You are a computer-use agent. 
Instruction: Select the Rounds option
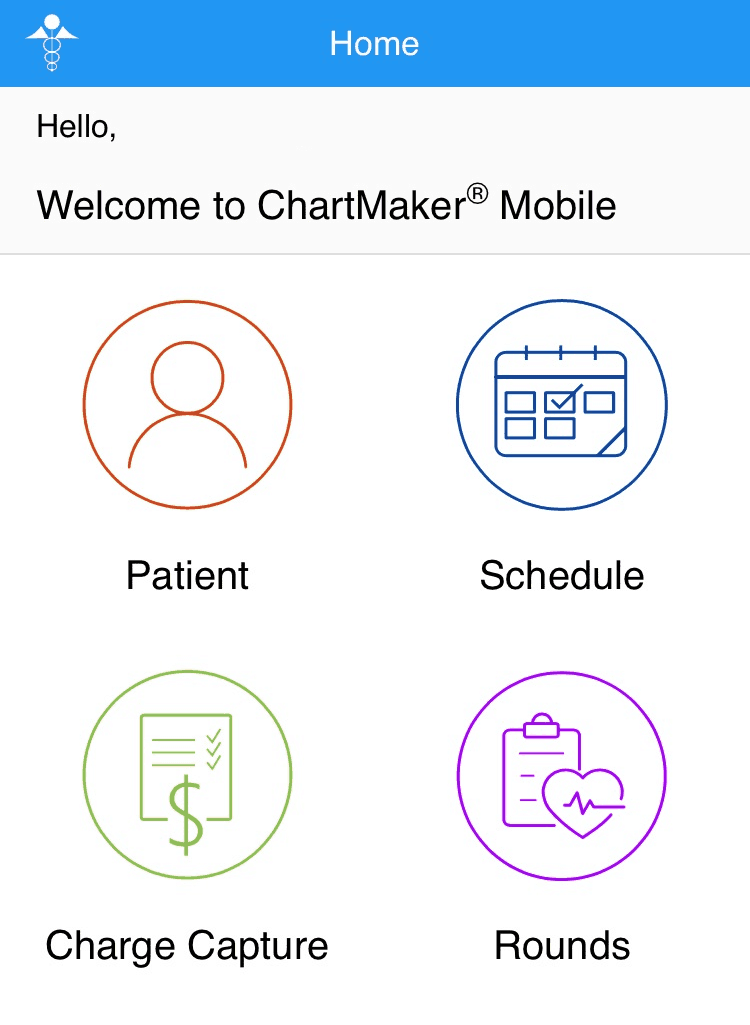(x=561, y=775)
